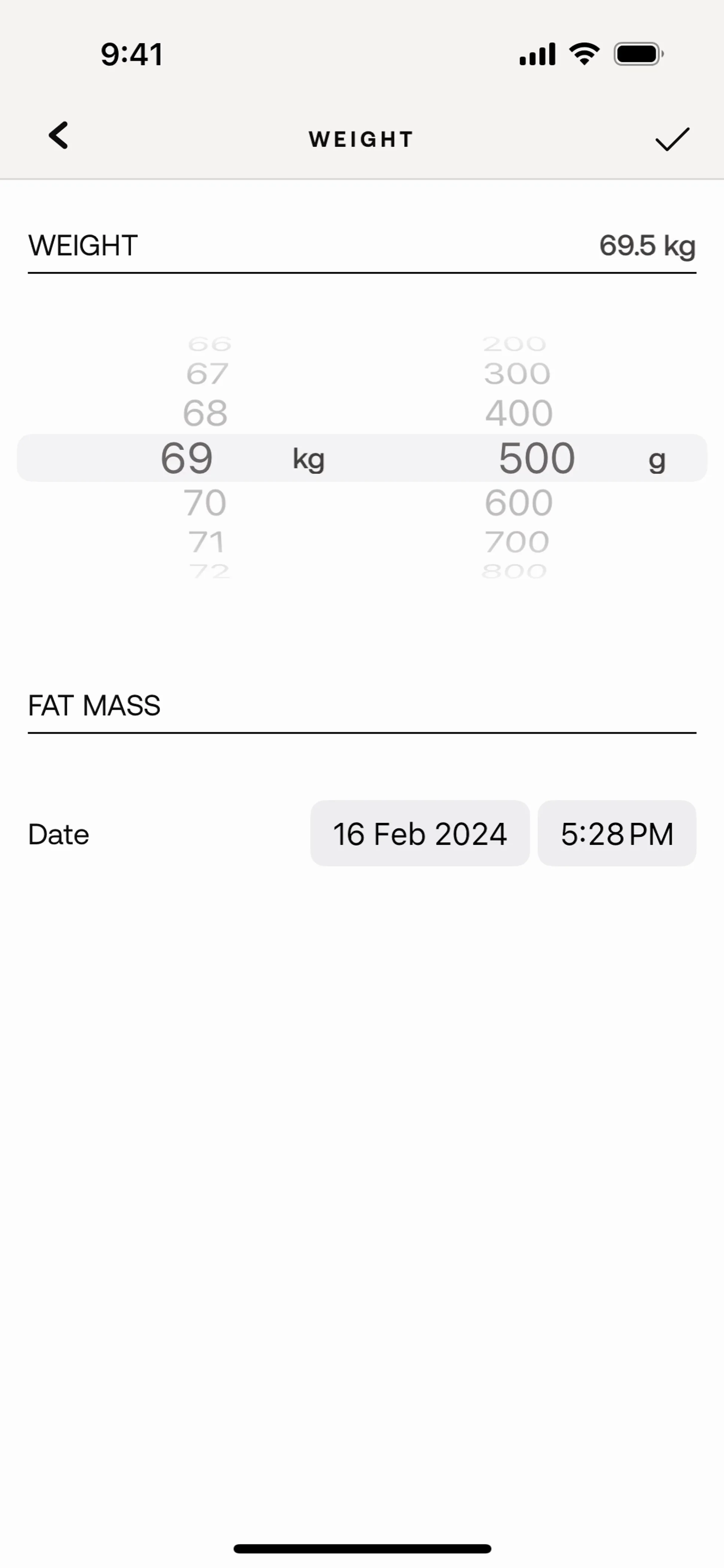Pick 67 in the kg wheel

(x=207, y=374)
